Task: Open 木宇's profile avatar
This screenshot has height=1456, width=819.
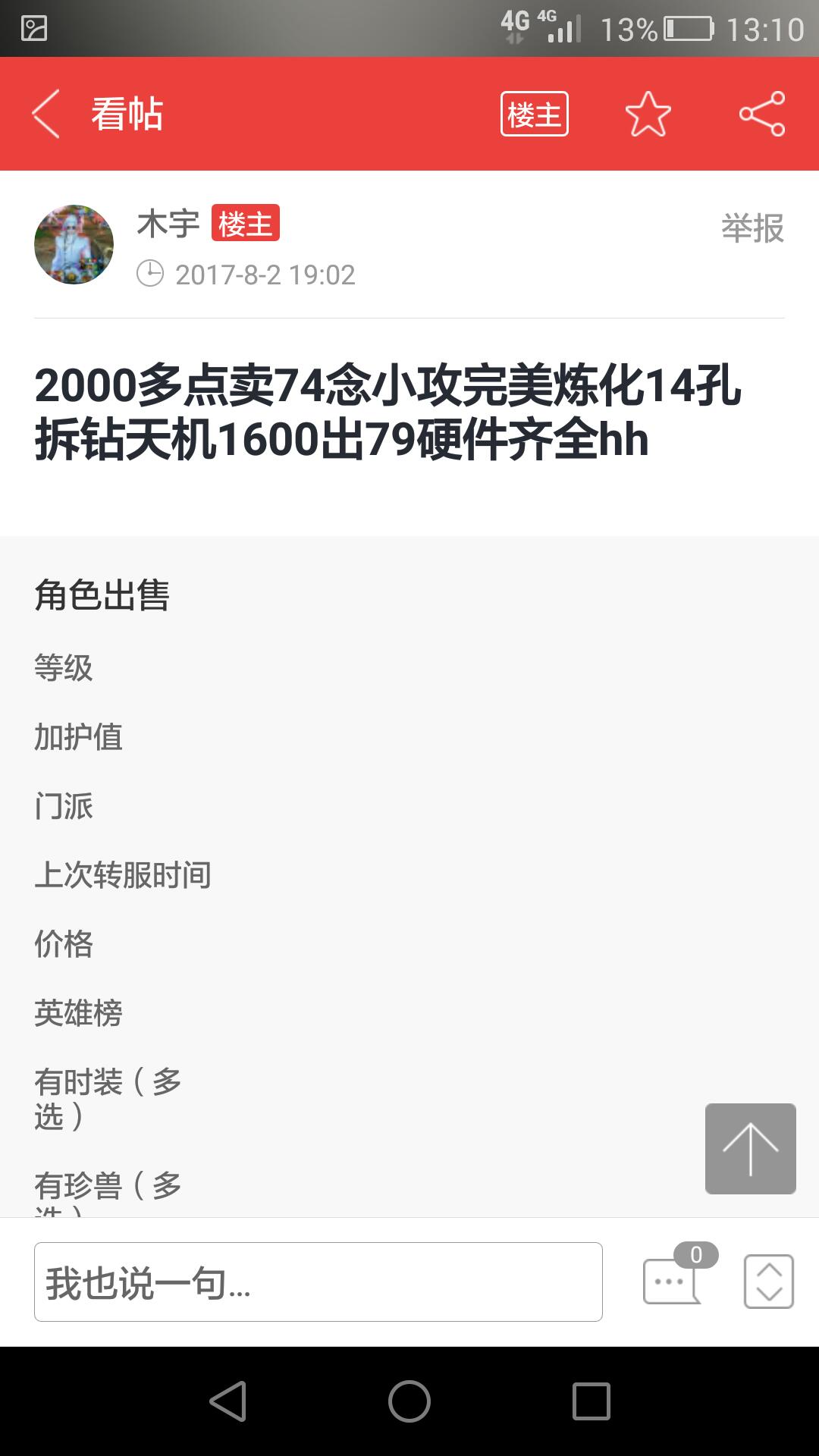Action: (74, 244)
